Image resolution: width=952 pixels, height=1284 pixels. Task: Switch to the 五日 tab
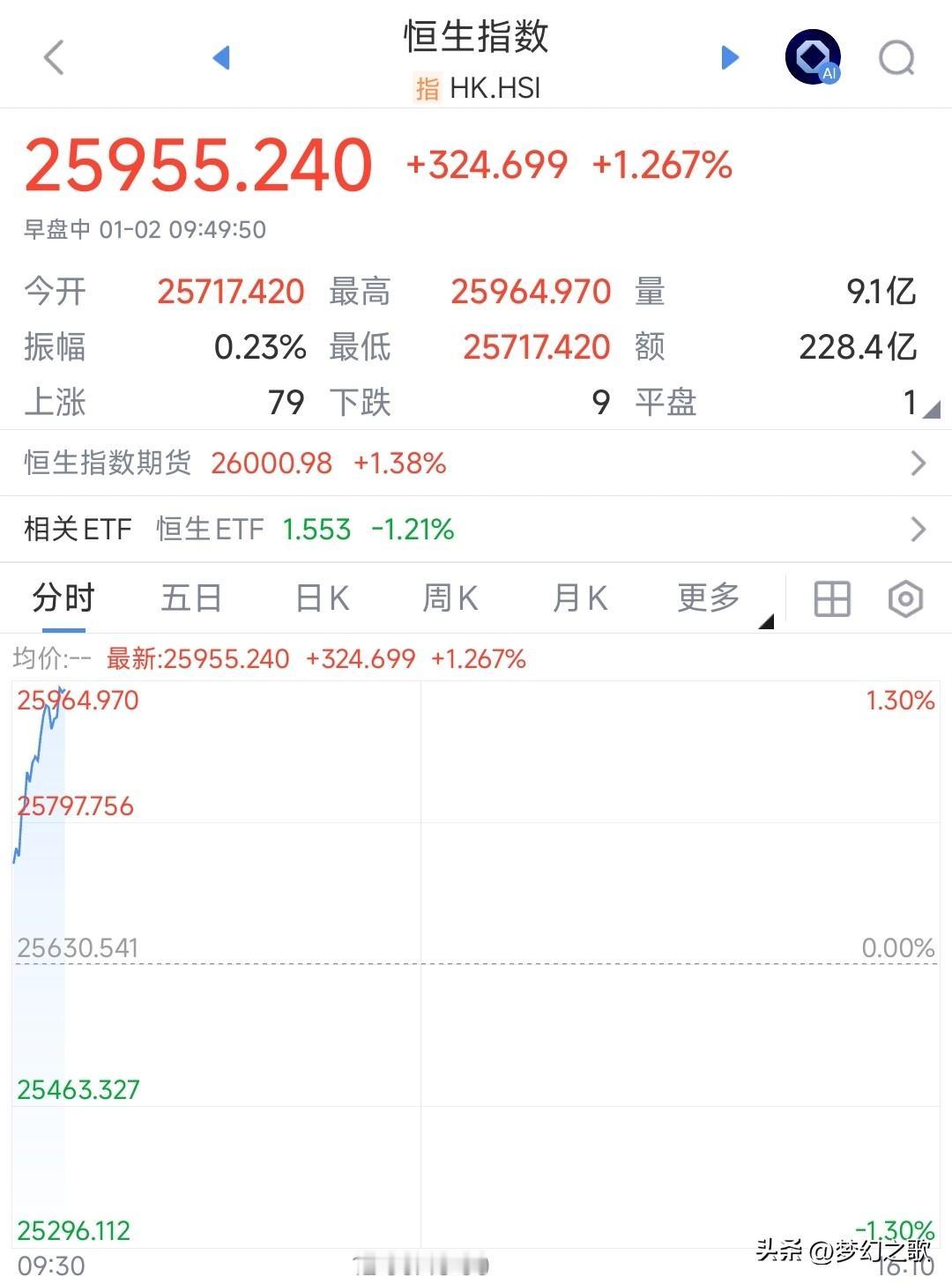pos(190,597)
